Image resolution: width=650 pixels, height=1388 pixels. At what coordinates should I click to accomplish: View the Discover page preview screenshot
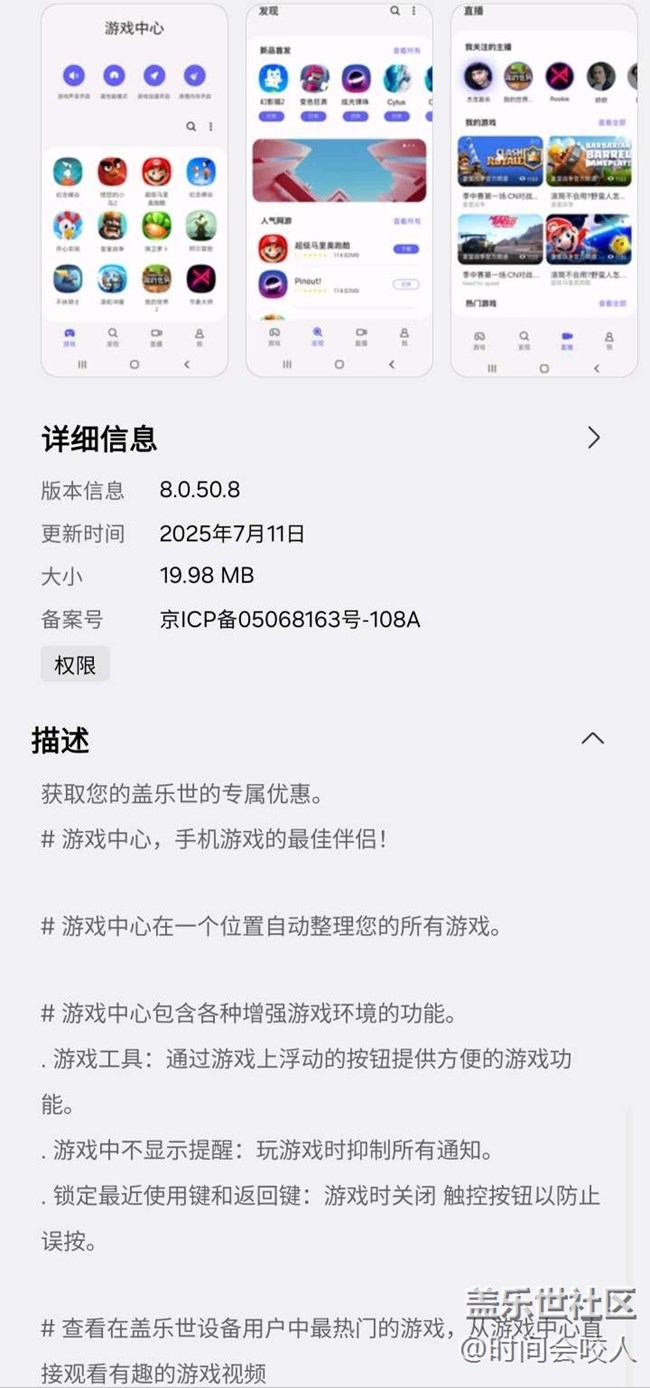pyautogui.click(x=339, y=190)
